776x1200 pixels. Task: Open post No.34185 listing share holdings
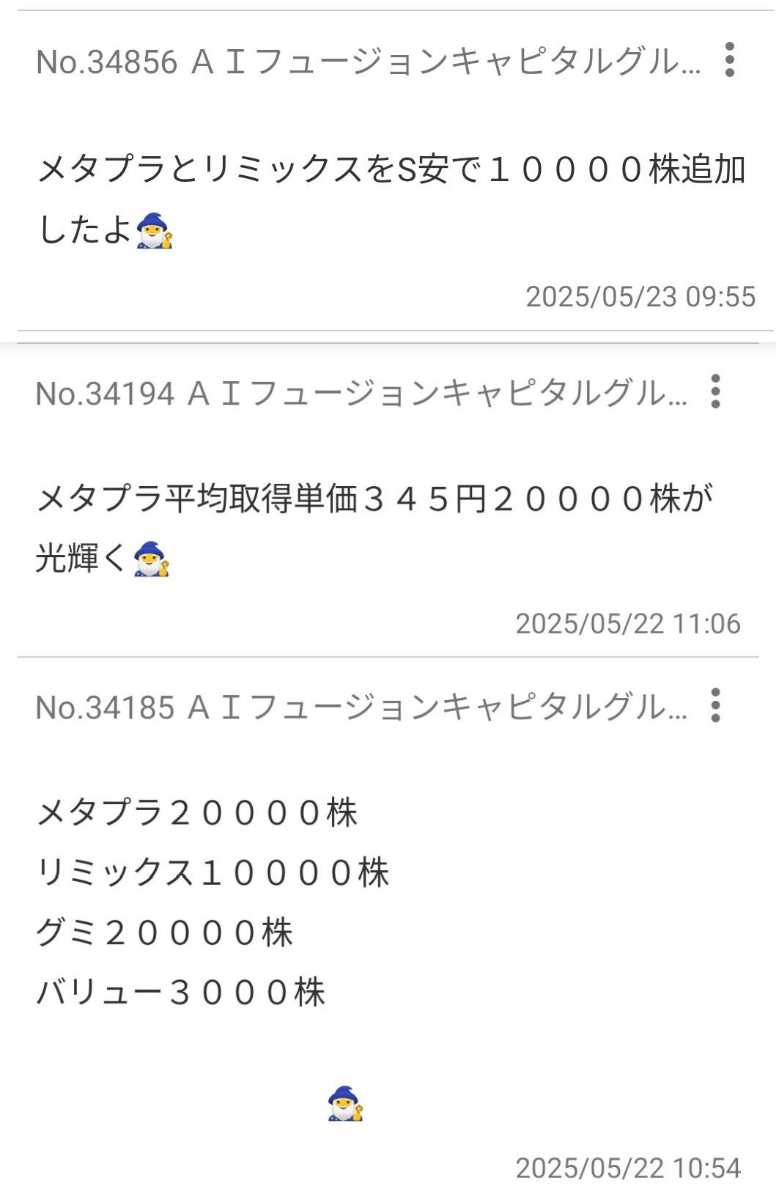300,900
